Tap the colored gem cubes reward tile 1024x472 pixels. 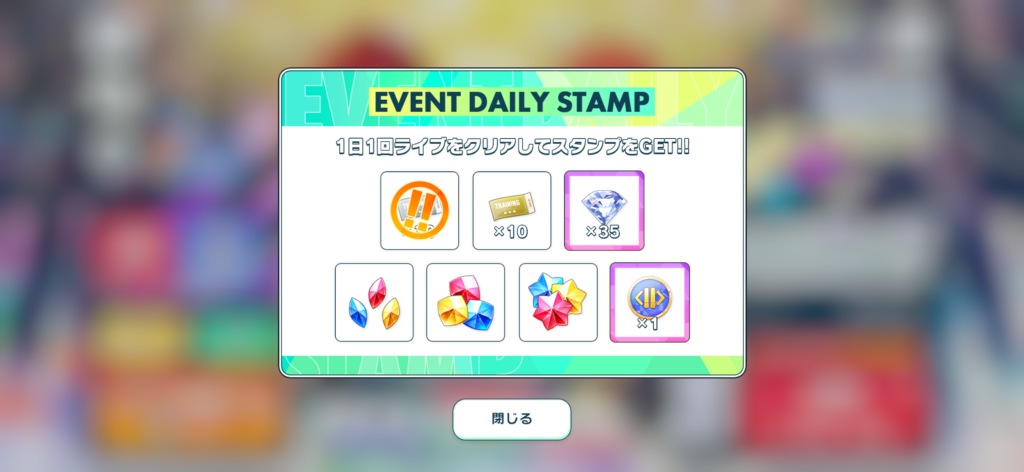click(x=466, y=302)
